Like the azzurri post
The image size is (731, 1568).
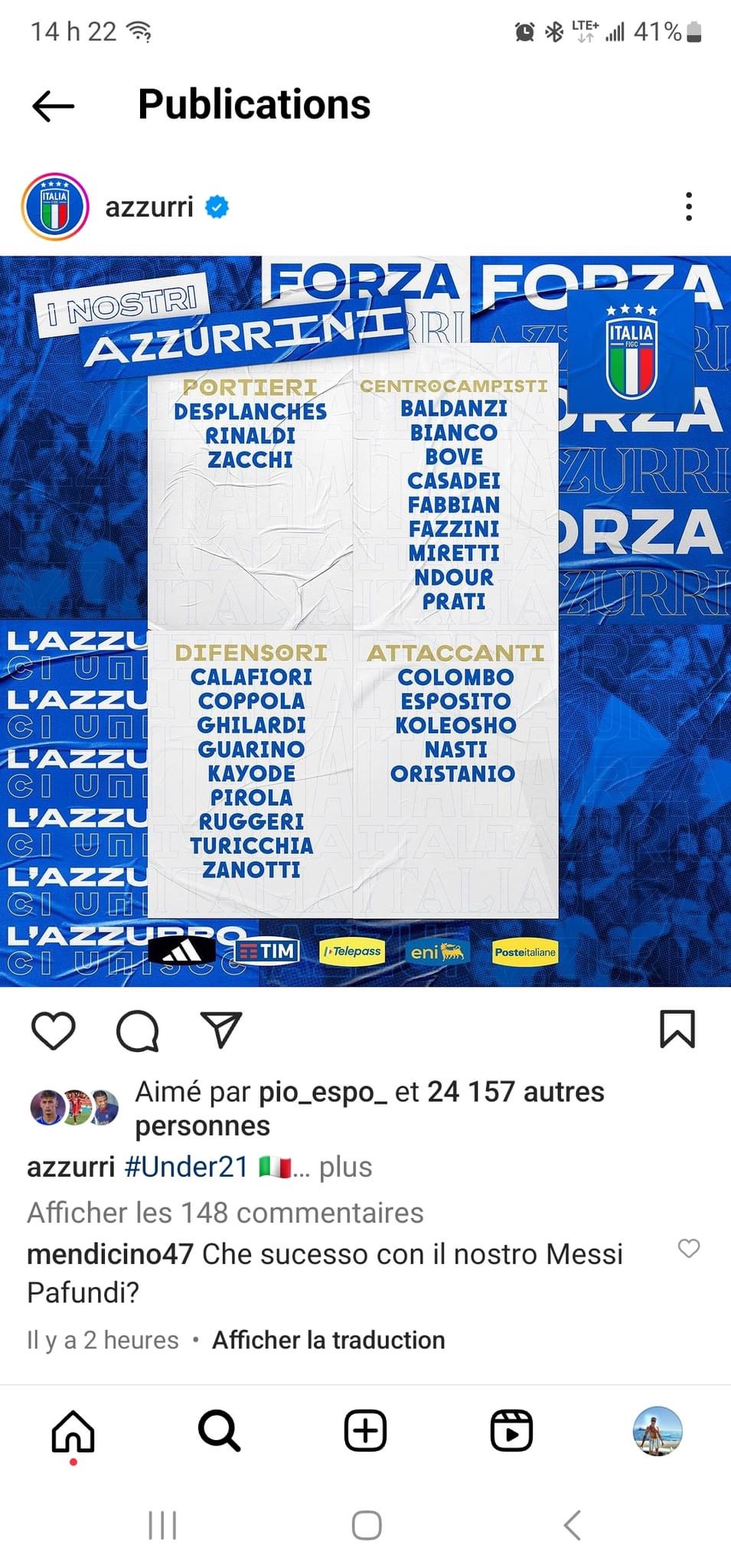[54, 1030]
